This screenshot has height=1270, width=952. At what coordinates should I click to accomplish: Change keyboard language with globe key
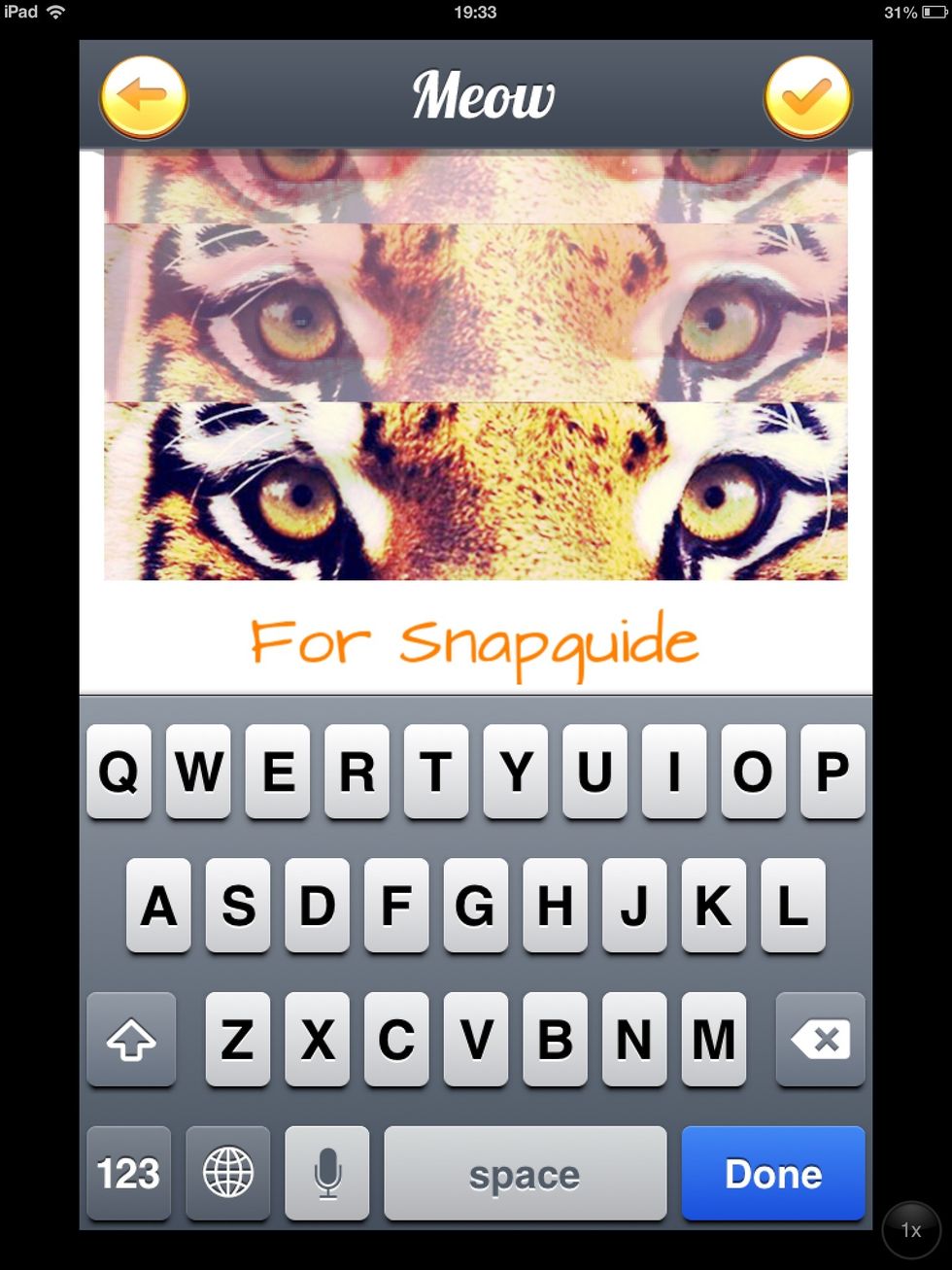click(x=227, y=1173)
